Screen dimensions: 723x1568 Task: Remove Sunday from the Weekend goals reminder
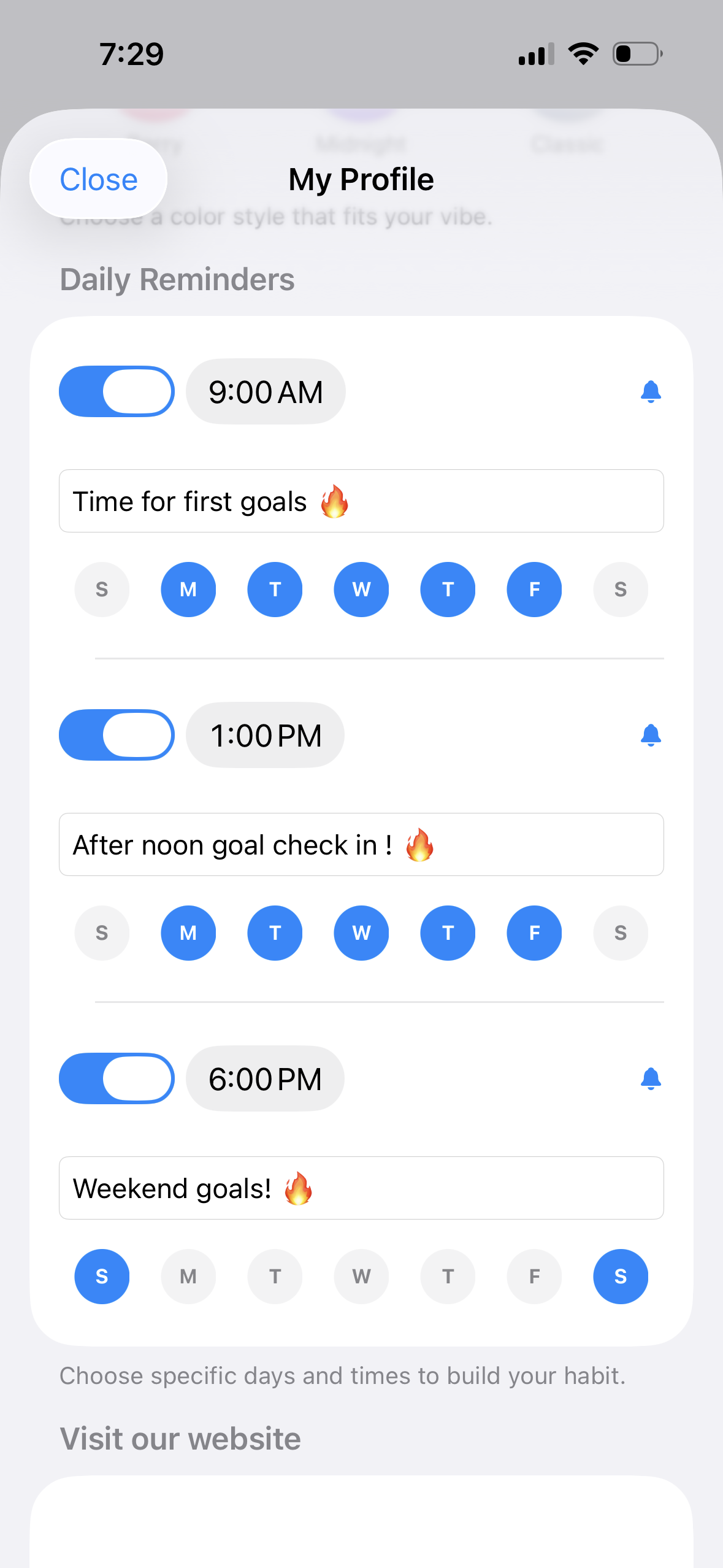pos(102,1277)
